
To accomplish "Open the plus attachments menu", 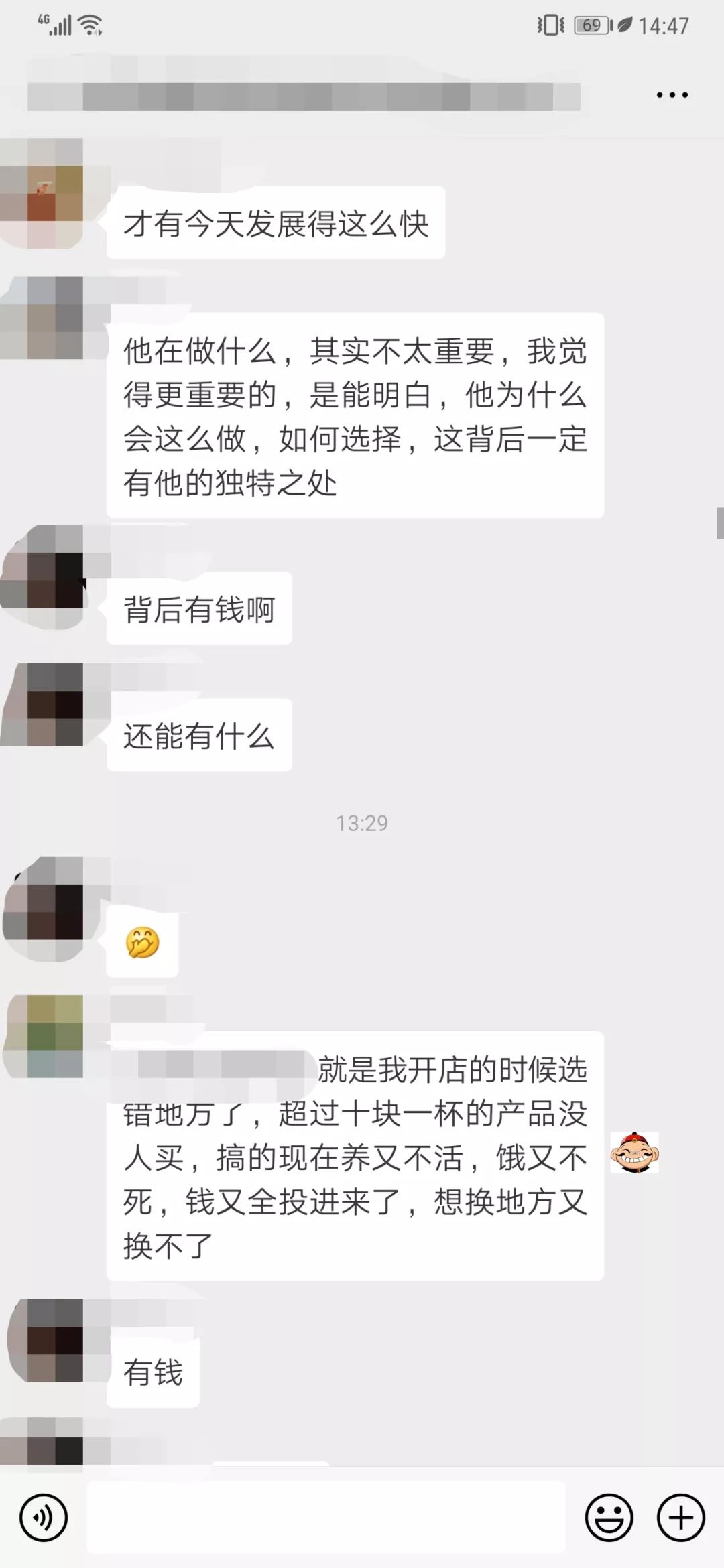I will pos(681,1517).
